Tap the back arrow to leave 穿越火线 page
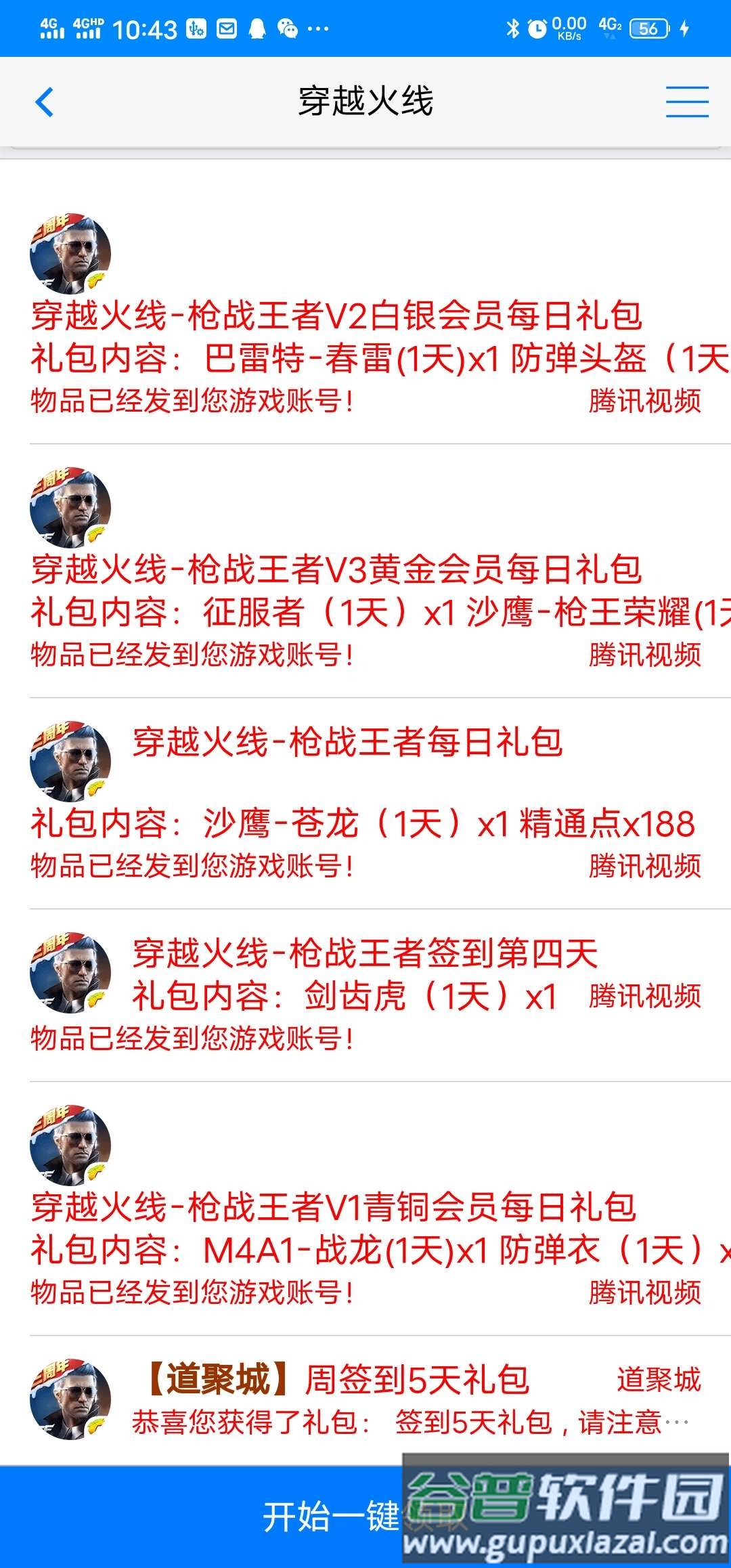731x1568 pixels. [x=43, y=102]
